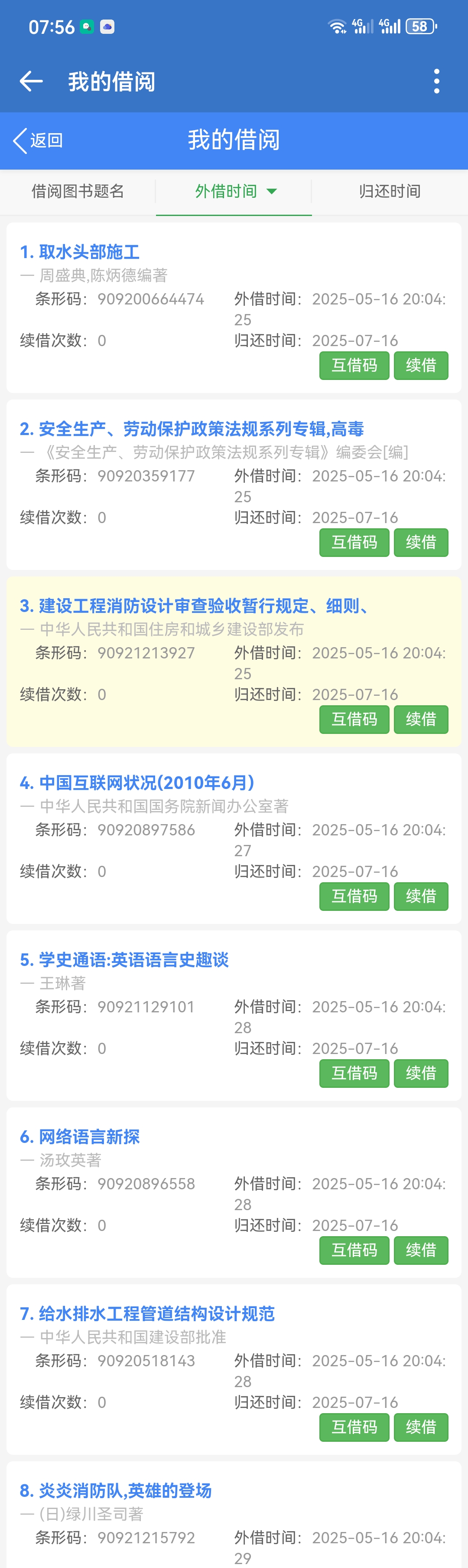Renew 学史通语:英语语言史趣谈
The image size is (468, 1568).
pyautogui.click(x=421, y=1073)
